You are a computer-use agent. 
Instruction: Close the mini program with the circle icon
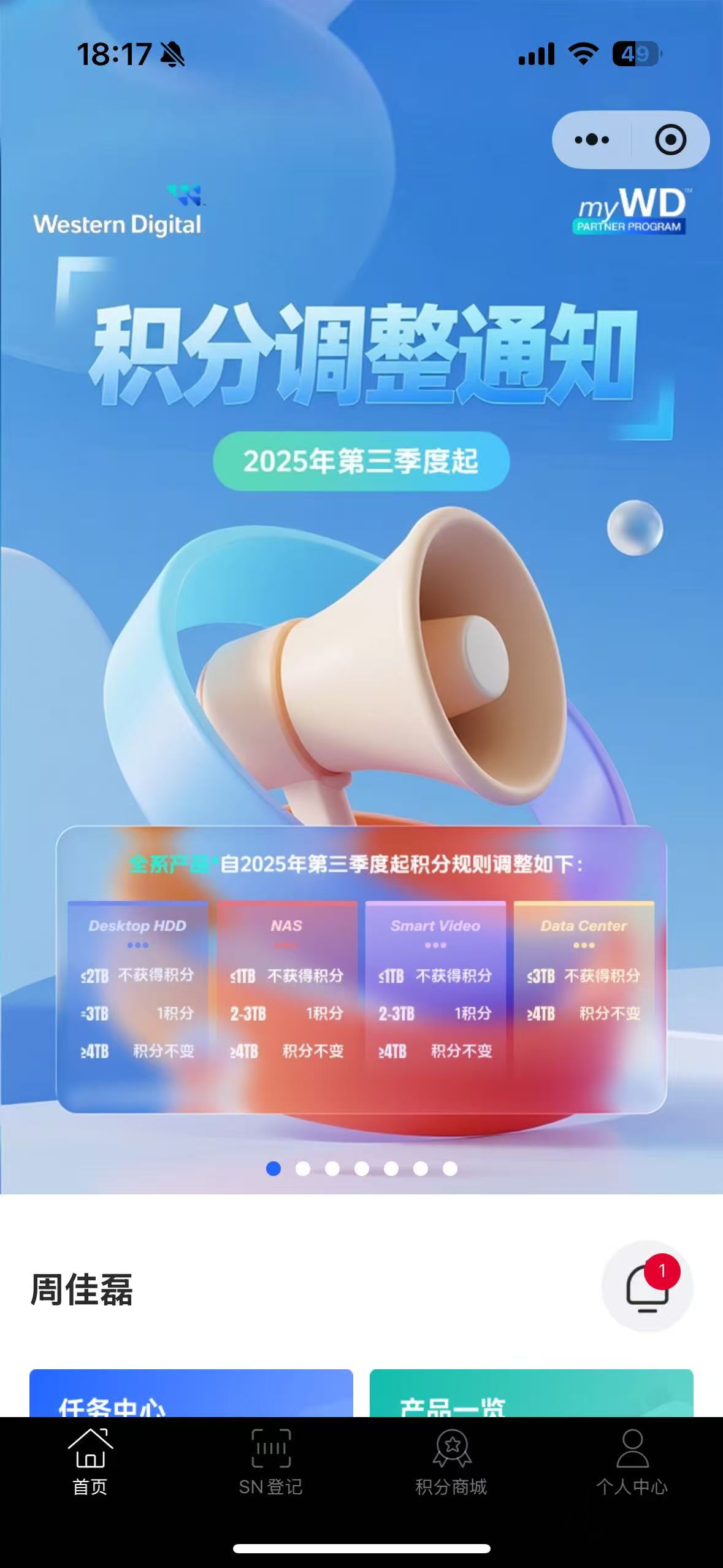[670, 140]
